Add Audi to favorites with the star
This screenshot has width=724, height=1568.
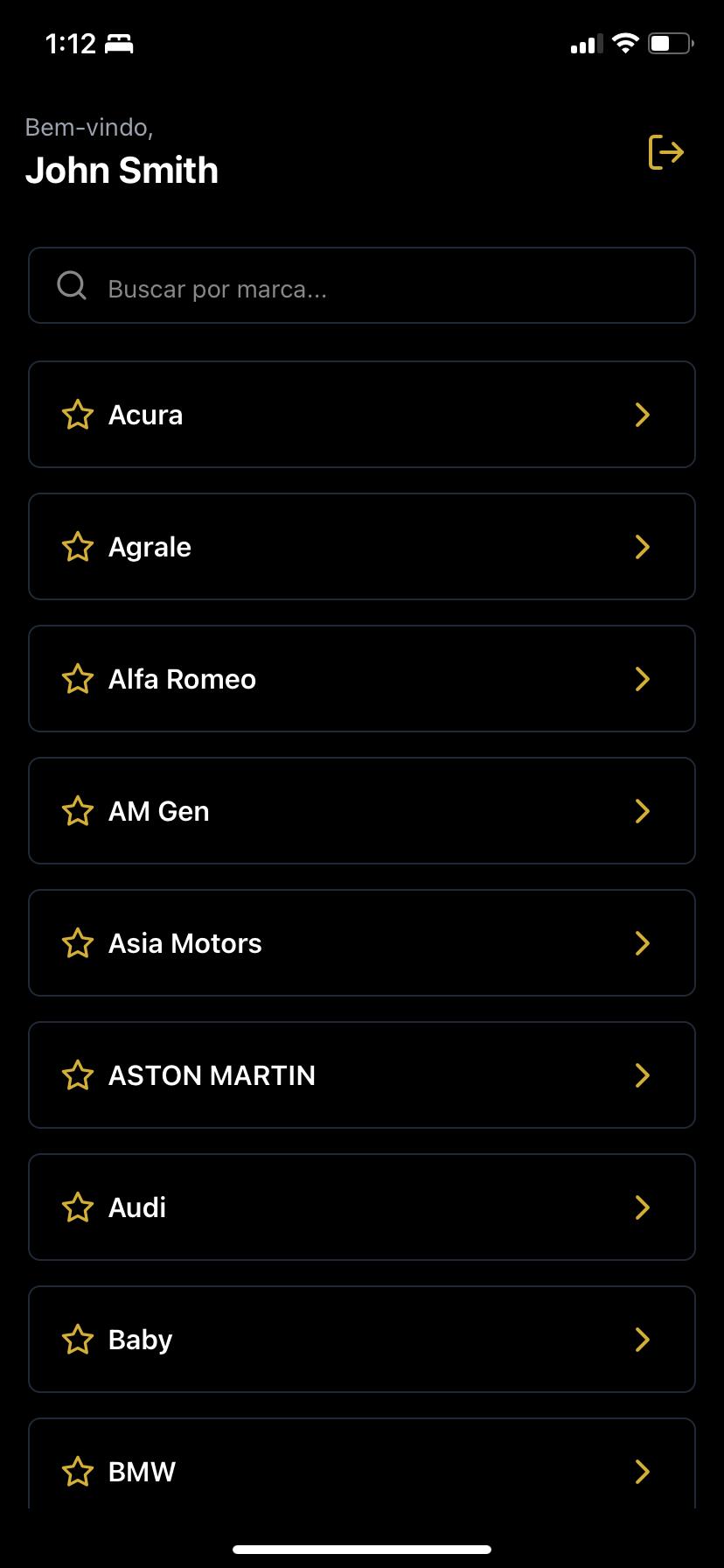78,1207
